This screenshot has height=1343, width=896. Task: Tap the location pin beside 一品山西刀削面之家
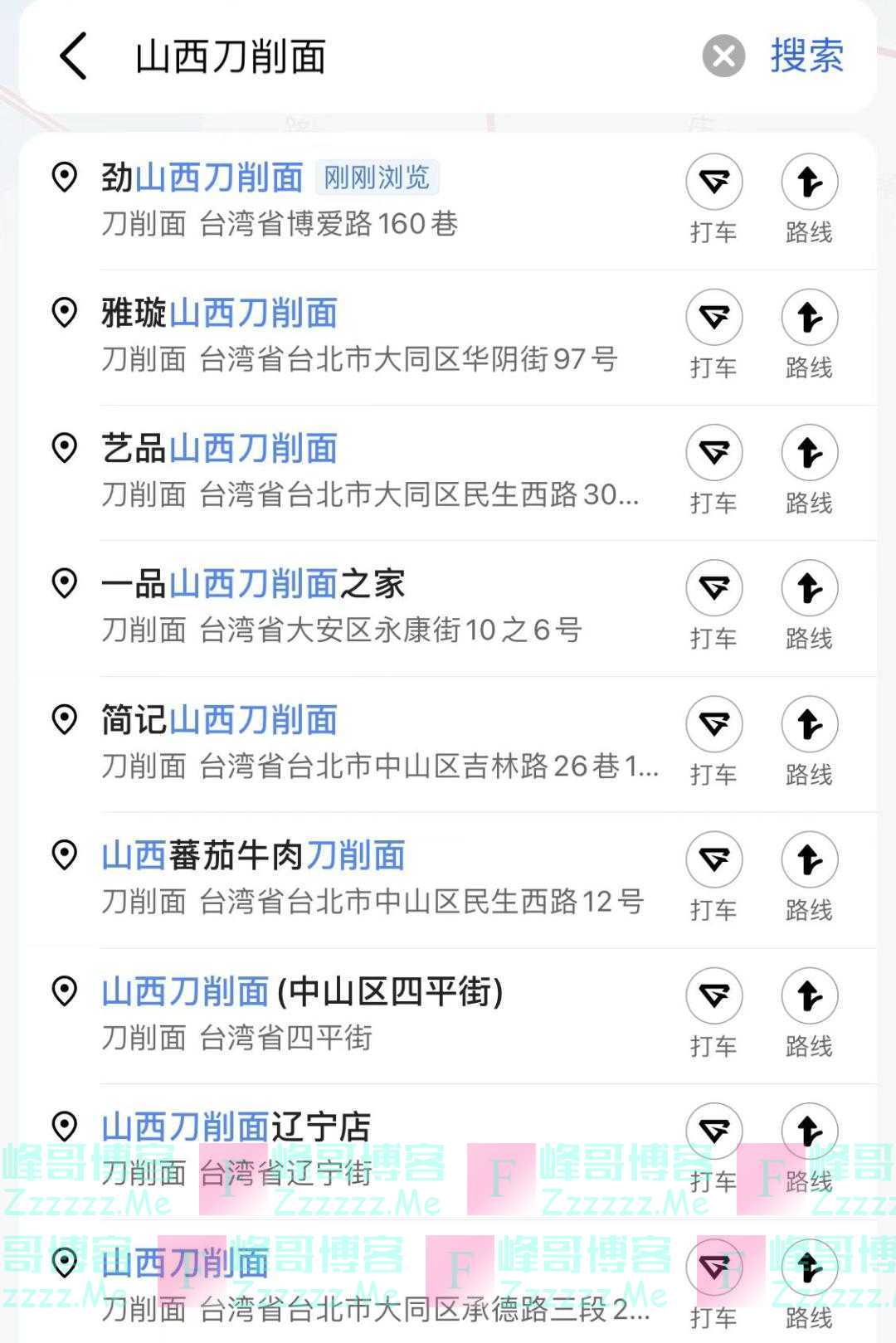[x=66, y=583]
